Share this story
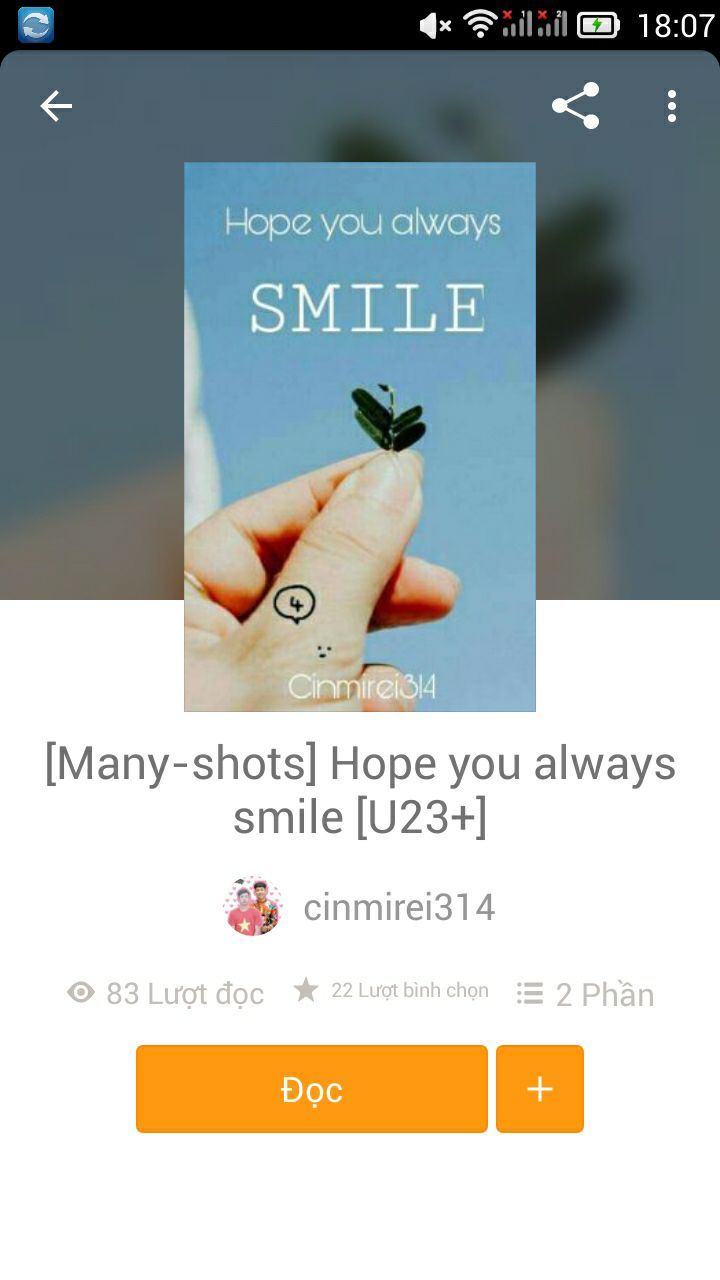Image resolution: width=720 pixels, height=1280 pixels. tap(575, 106)
